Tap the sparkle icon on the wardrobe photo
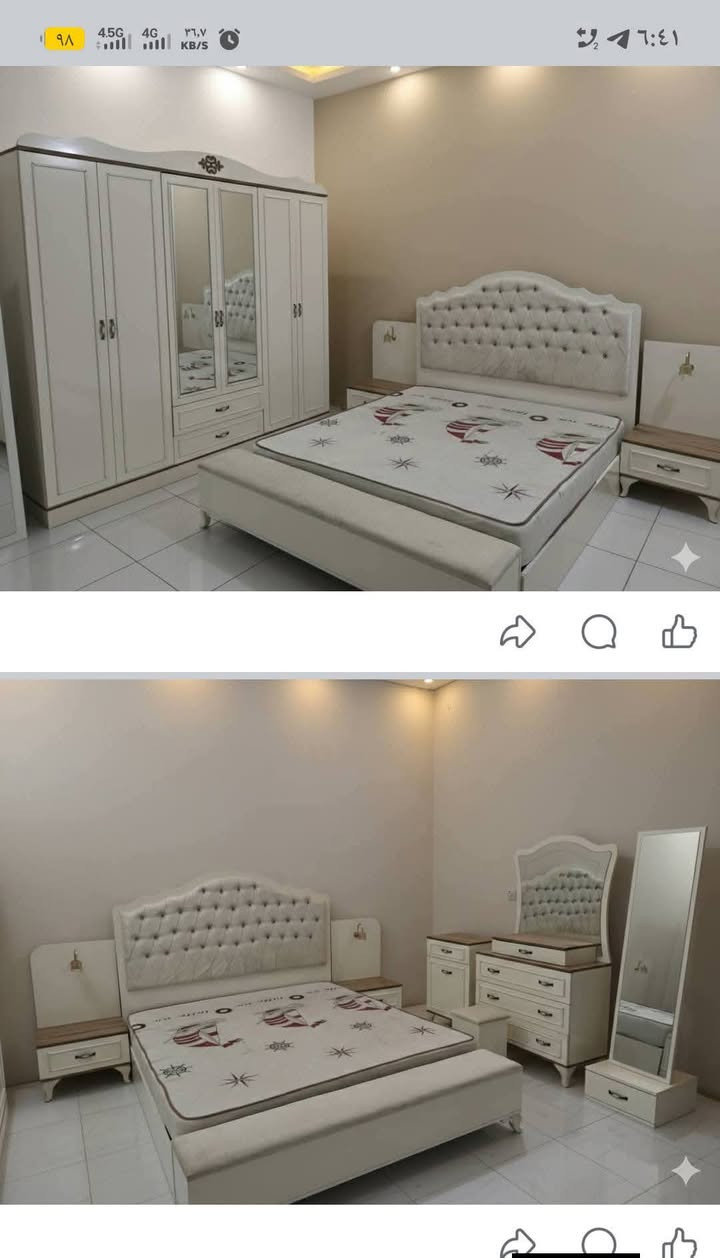 pos(685,557)
